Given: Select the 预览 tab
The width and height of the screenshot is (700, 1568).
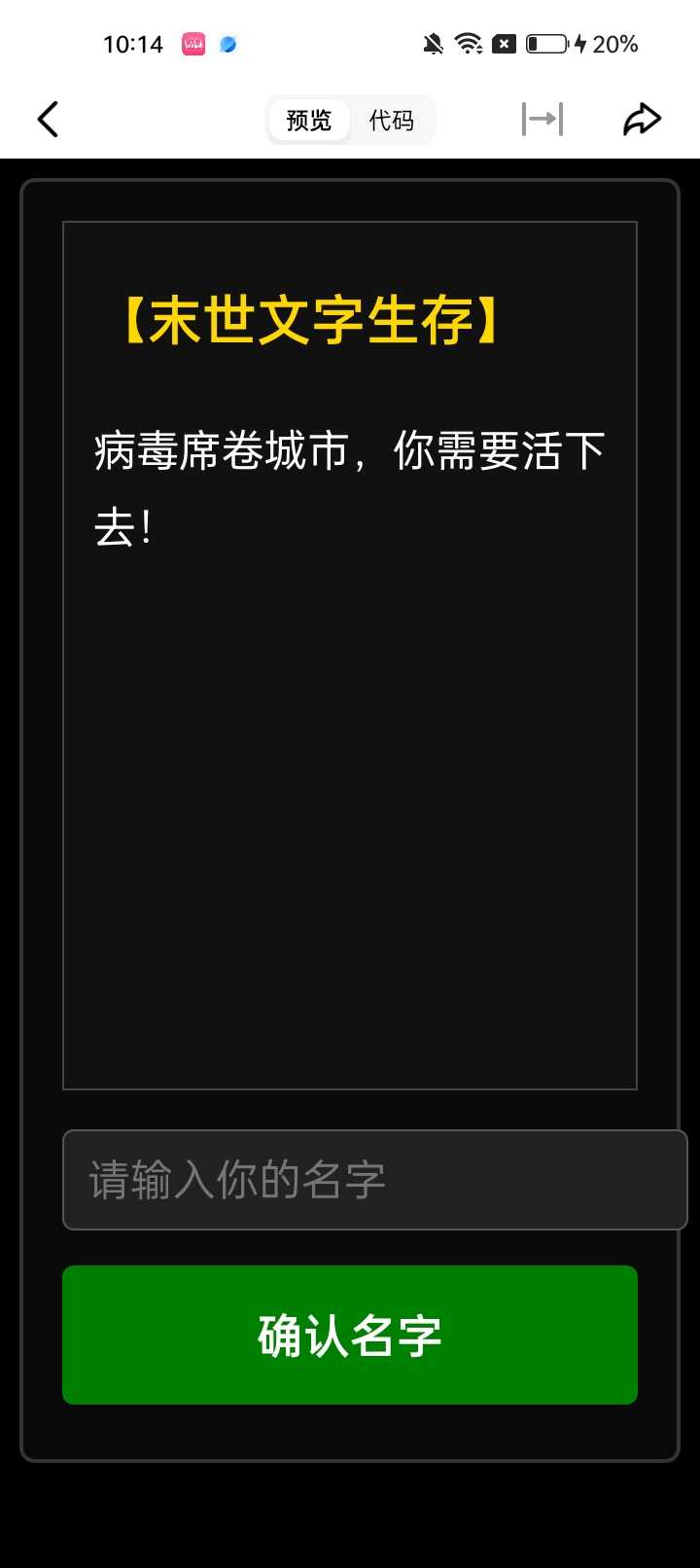Looking at the screenshot, I should pyautogui.click(x=309, y=121).
